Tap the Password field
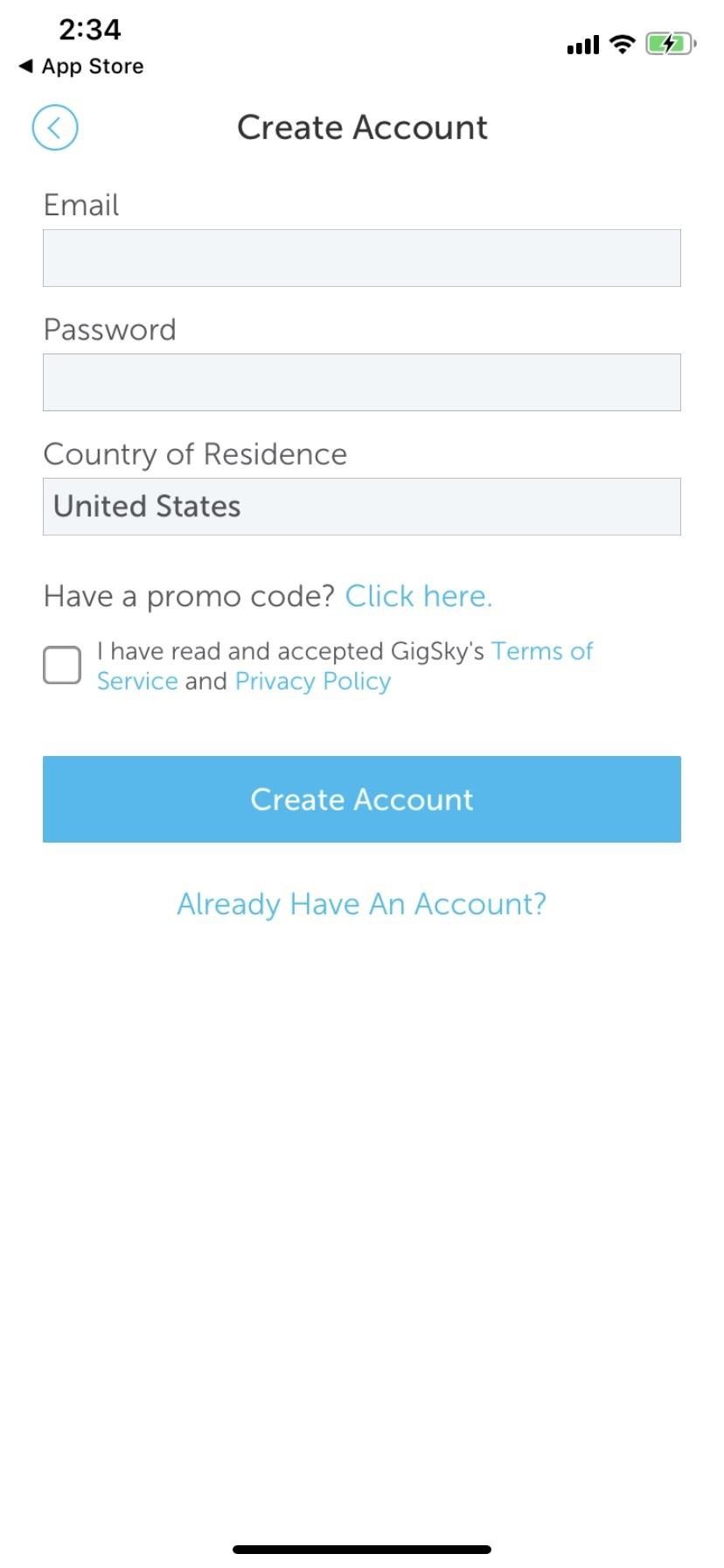 pos(361,382)
